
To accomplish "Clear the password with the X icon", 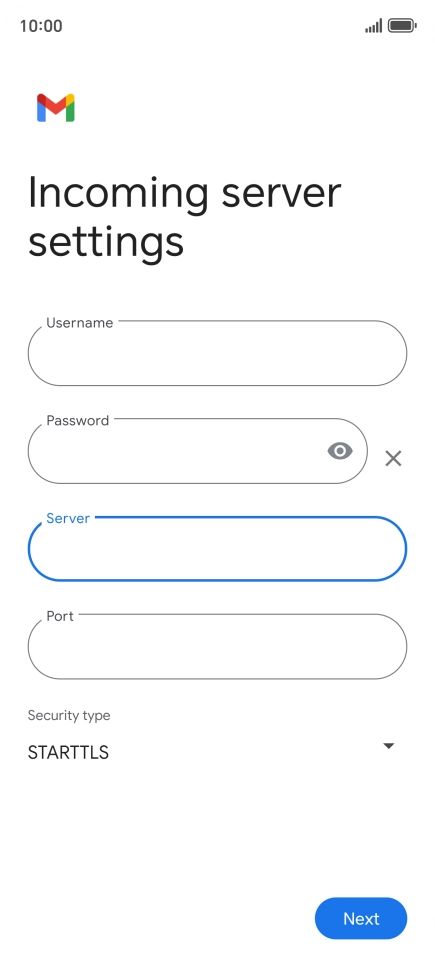I will pos(393,458).
